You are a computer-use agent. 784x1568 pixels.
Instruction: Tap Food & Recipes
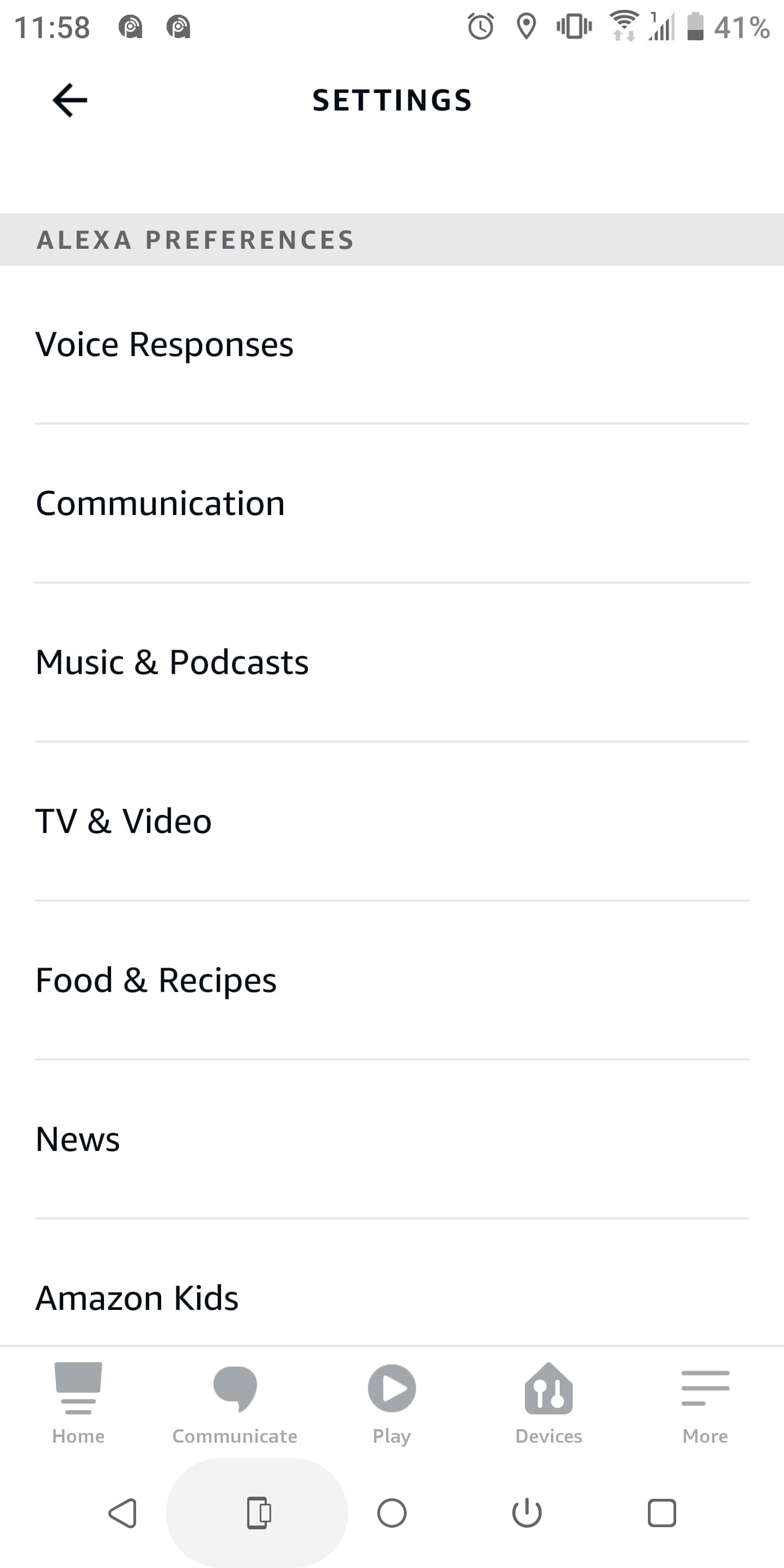point(392,980)
